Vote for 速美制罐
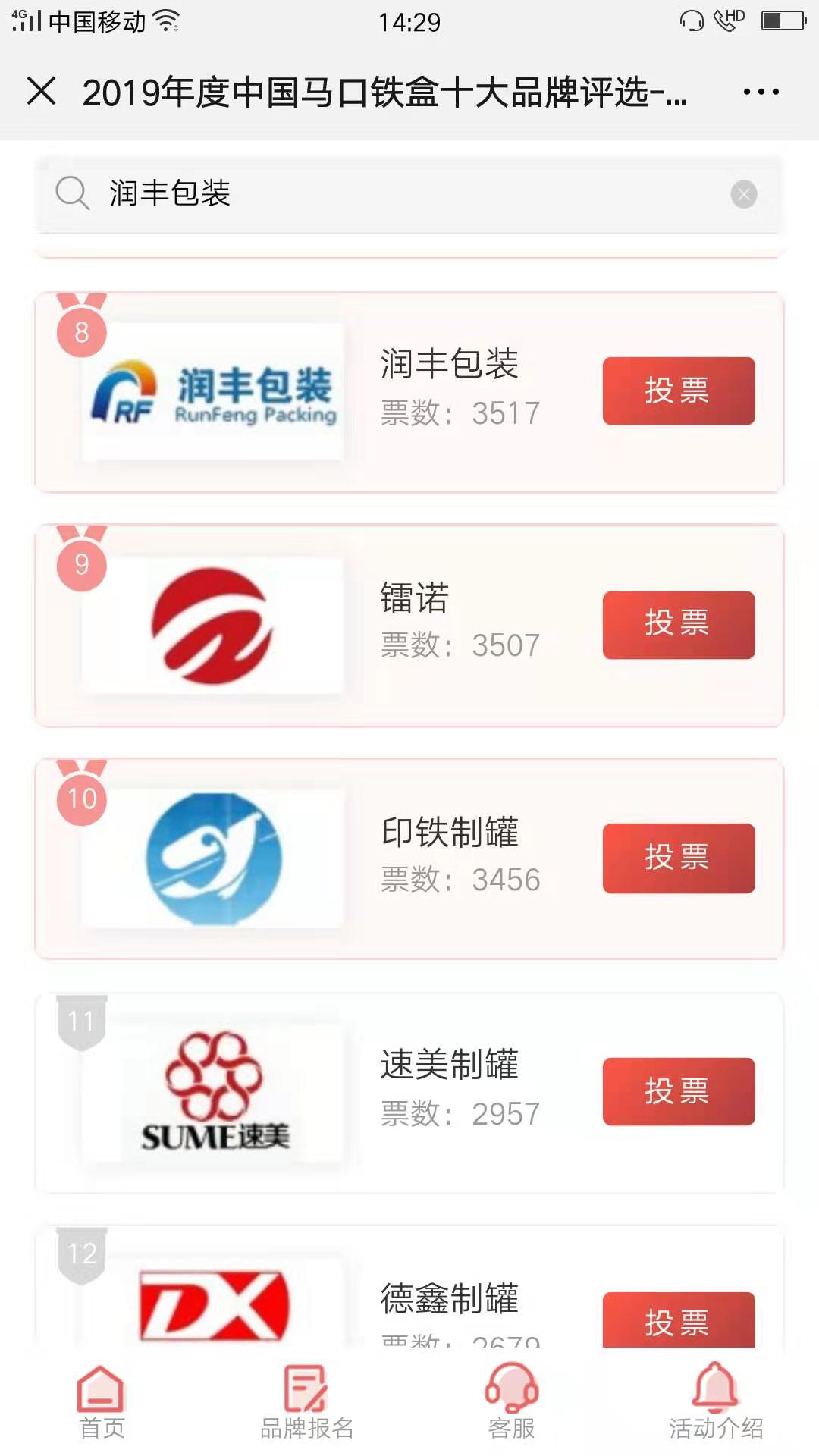819x1456 pixels. point(679,1091)
